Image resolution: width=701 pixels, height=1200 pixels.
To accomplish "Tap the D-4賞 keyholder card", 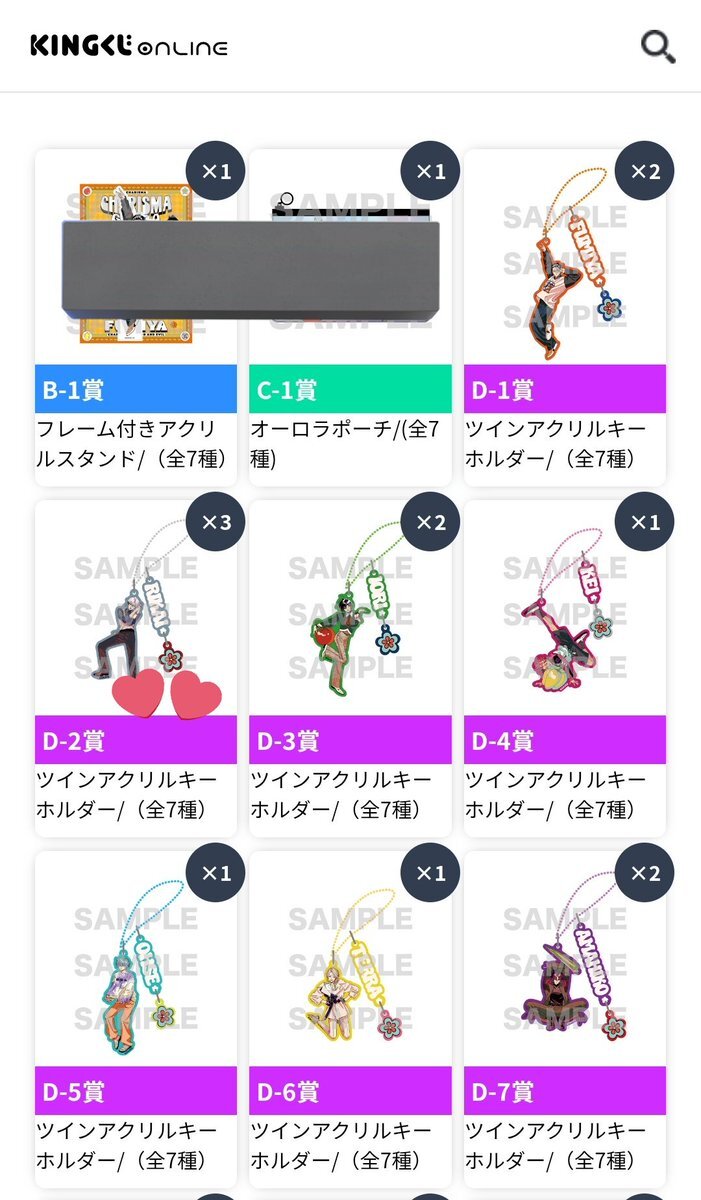I will 565,670.
